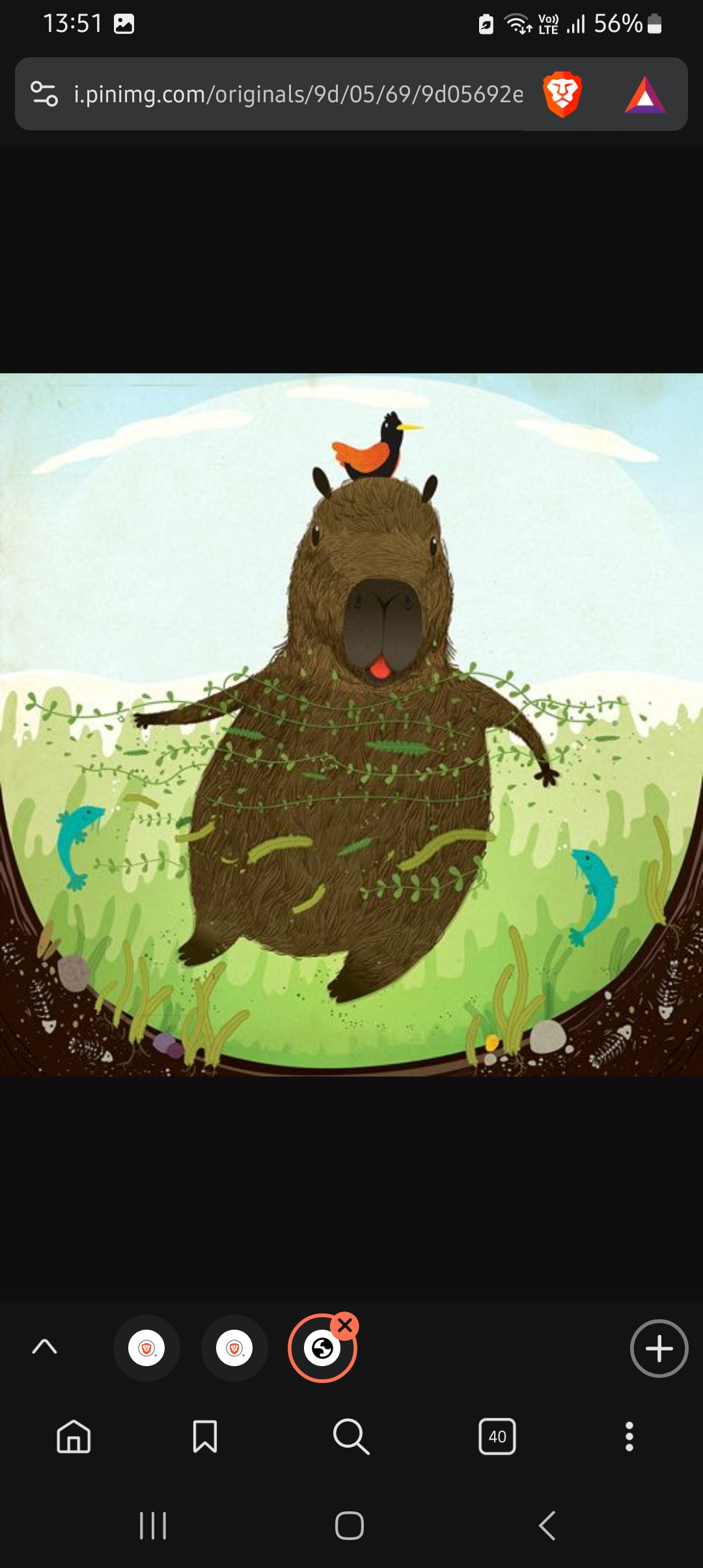Open site settings icon in address bar
Image resolution: width=703 pixels, height=1568 pixels.
[x=44, y=94]
